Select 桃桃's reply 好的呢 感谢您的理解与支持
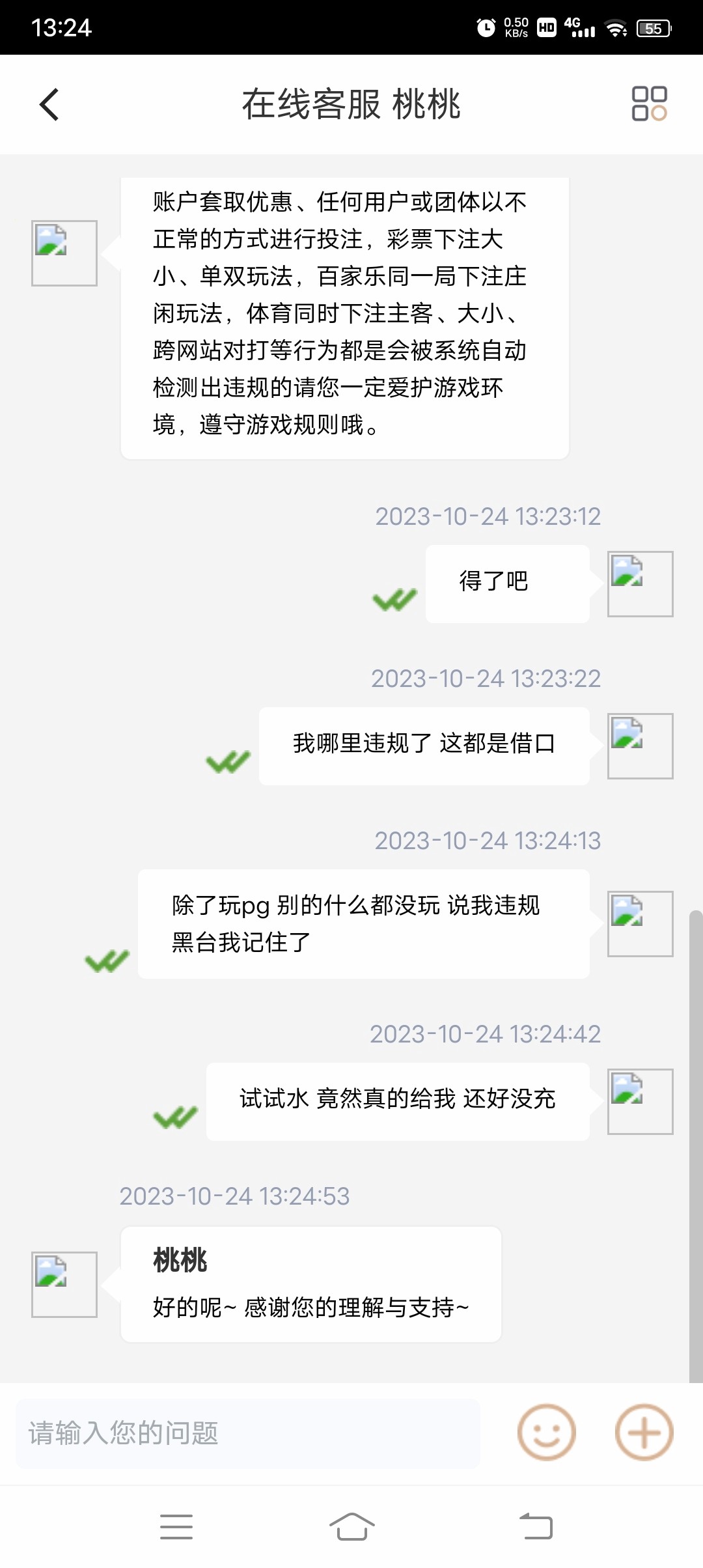The image size is (703, 1568). (310, 1306)
